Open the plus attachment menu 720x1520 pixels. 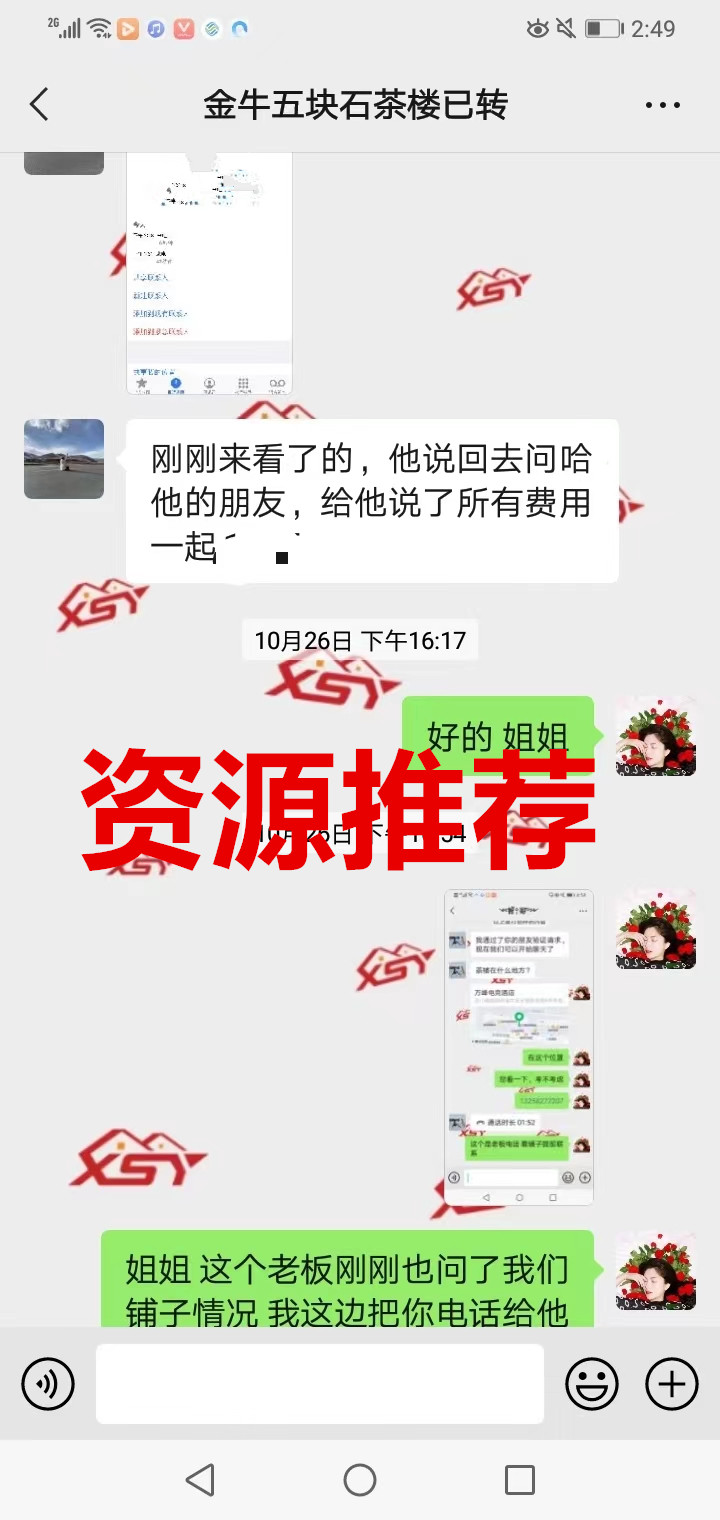pos(671,1384)
